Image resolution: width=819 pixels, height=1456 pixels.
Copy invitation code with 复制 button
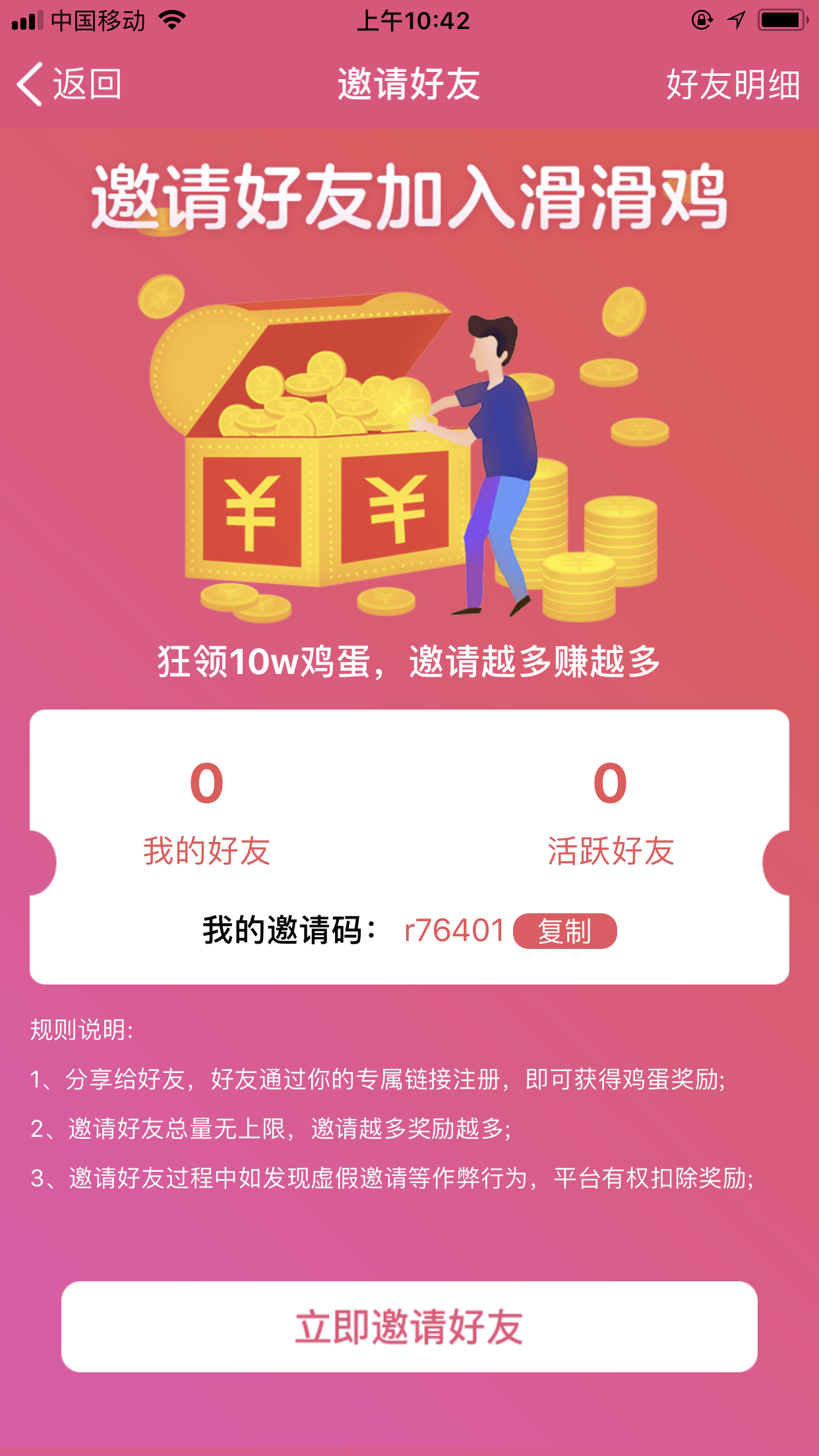click(564, 931)
